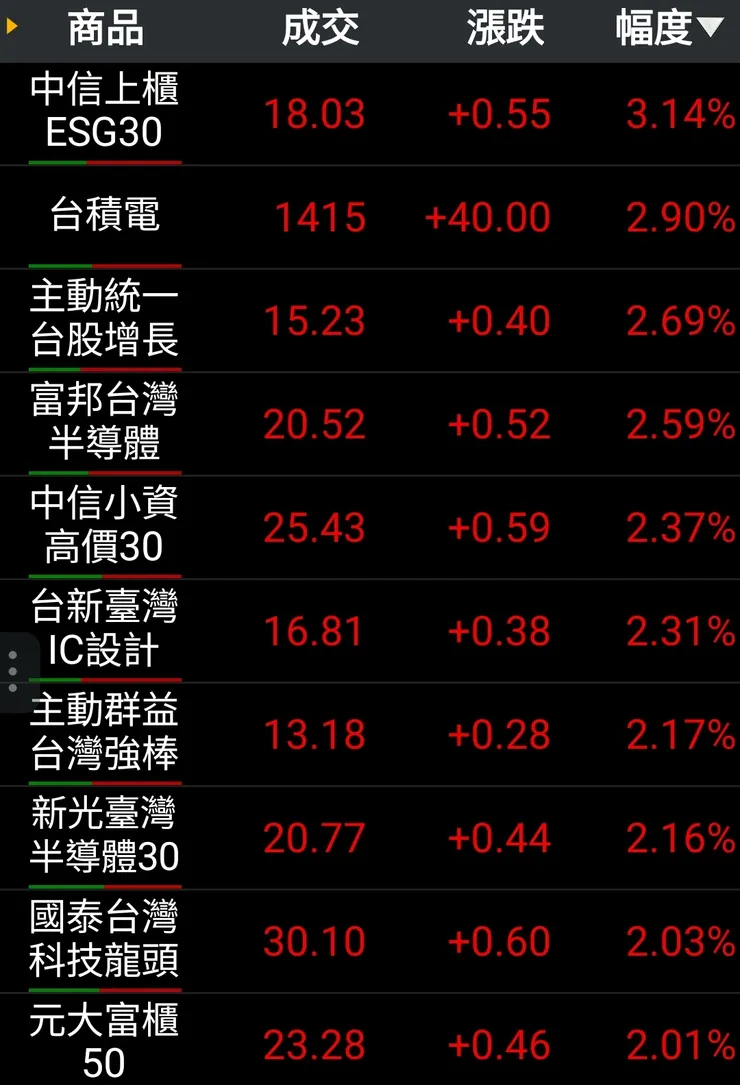Screen dimensions: 740x1085
Task: Select 富邦台灣半導體 from the list
Action: point(104,423)
